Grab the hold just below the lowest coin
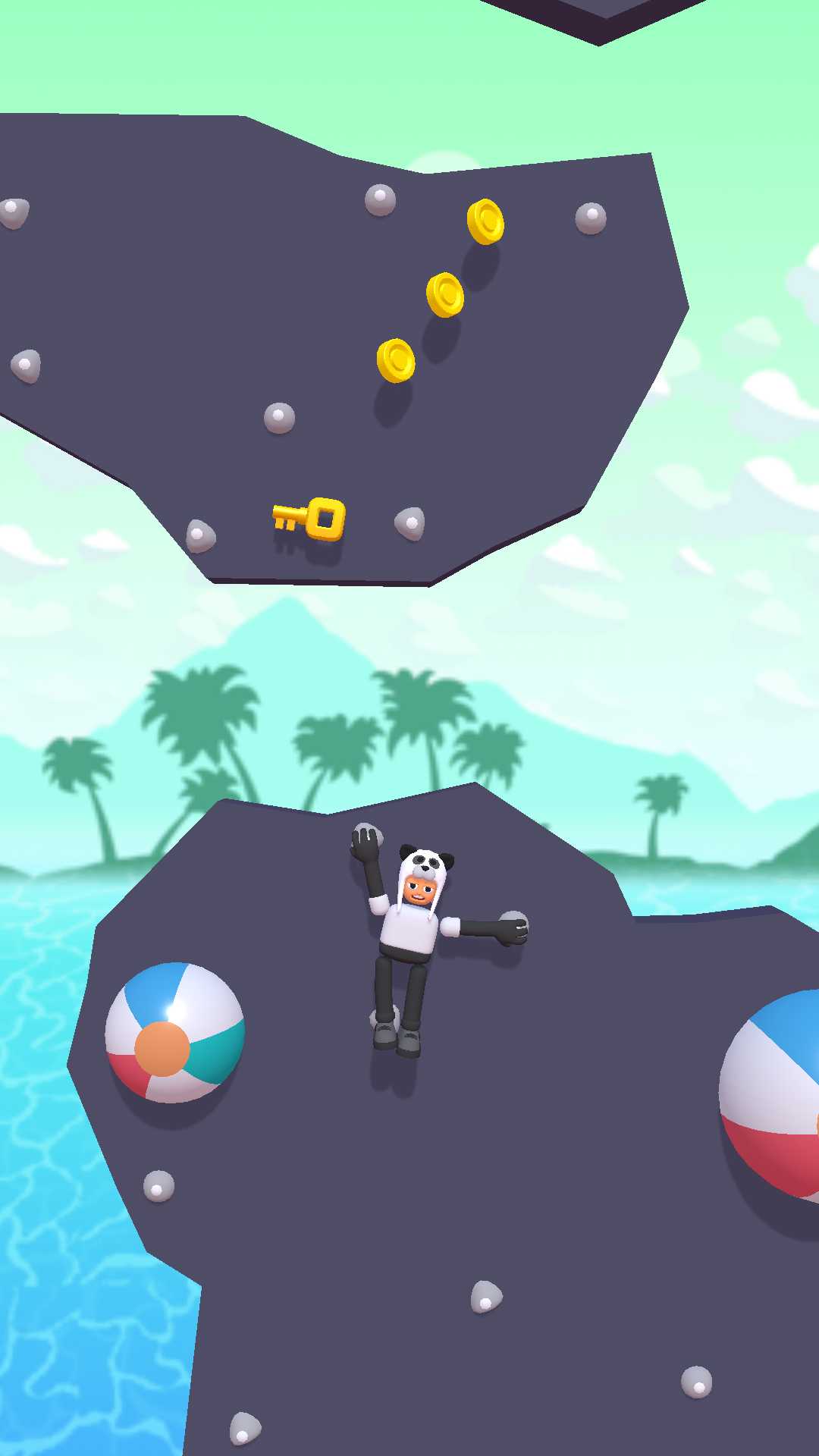This screenshot has height=1456, width=819. 279,417
